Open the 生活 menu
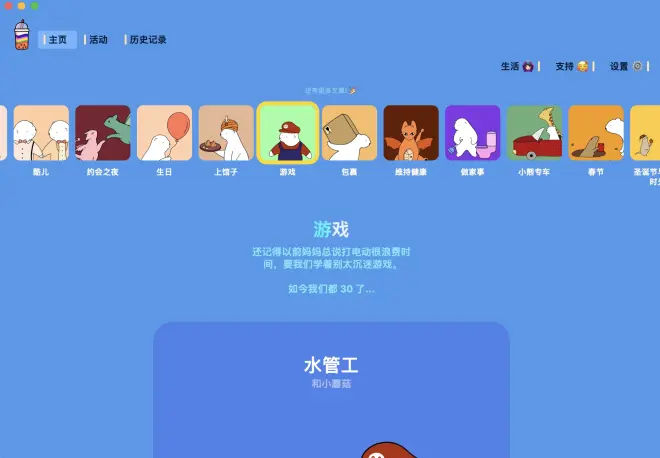660x458 pixels. (x=517, y=66)
